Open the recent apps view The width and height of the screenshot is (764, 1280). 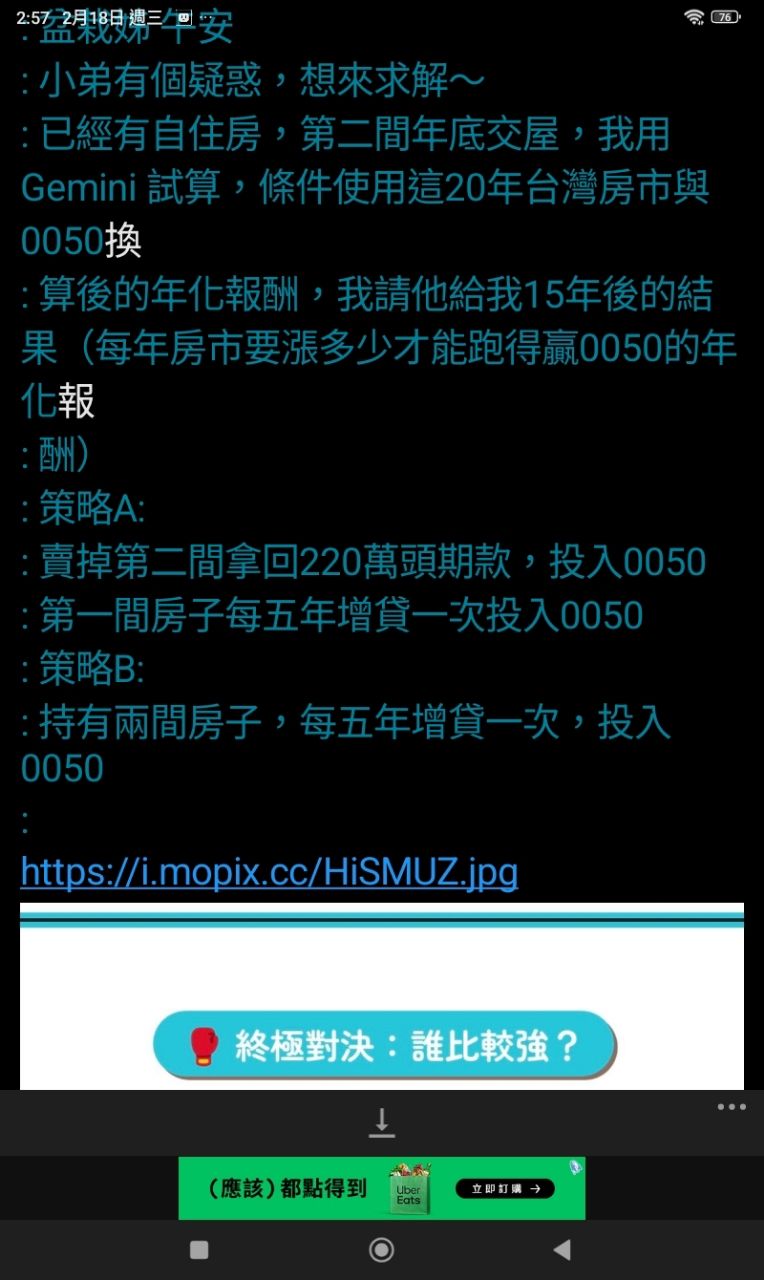click(x=199, y=1250)
